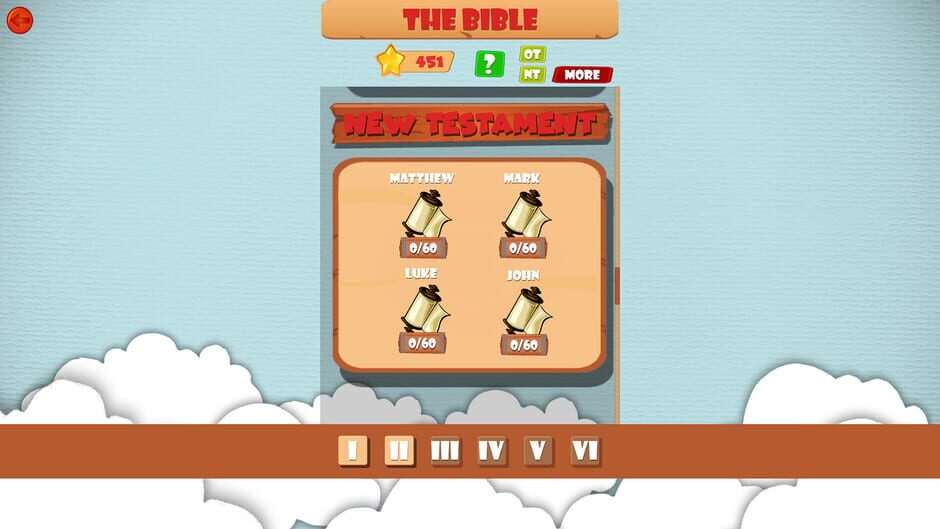
Task: Choose page VI
Action: pos(585,451)
